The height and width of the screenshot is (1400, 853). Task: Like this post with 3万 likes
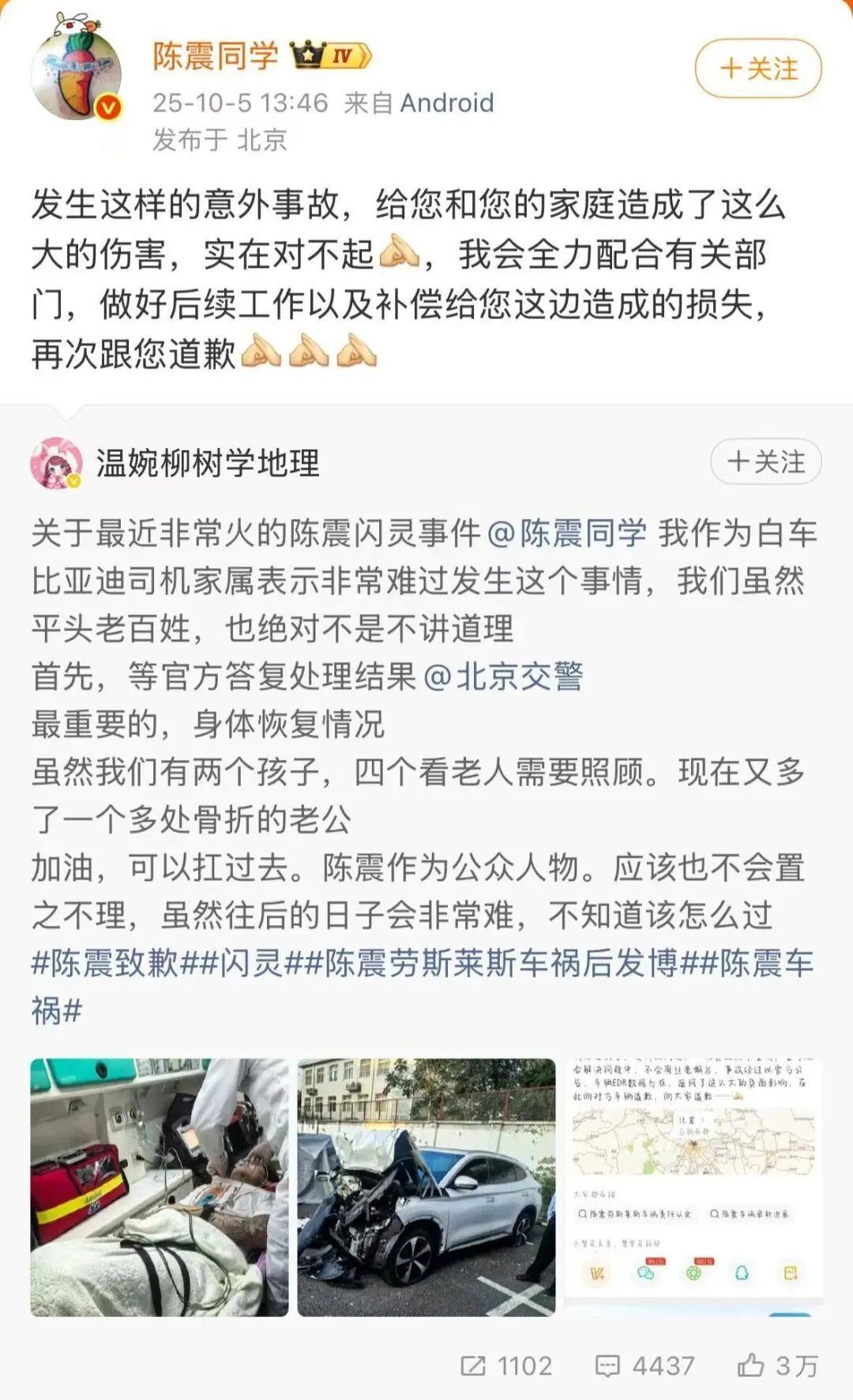pos(777,1365)
